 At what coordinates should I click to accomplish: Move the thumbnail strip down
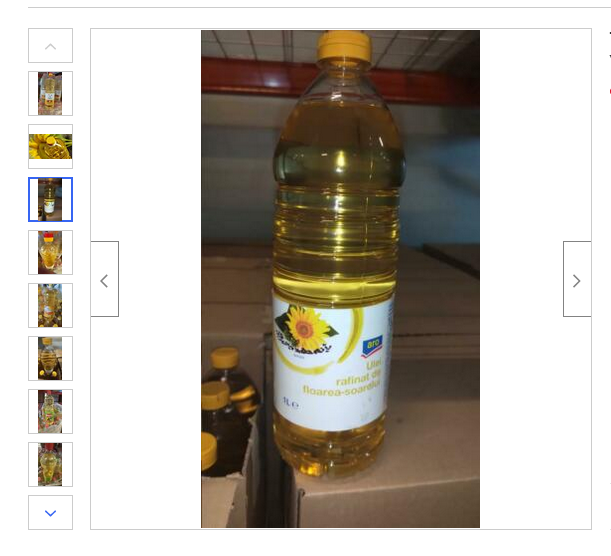pos(50,512)
